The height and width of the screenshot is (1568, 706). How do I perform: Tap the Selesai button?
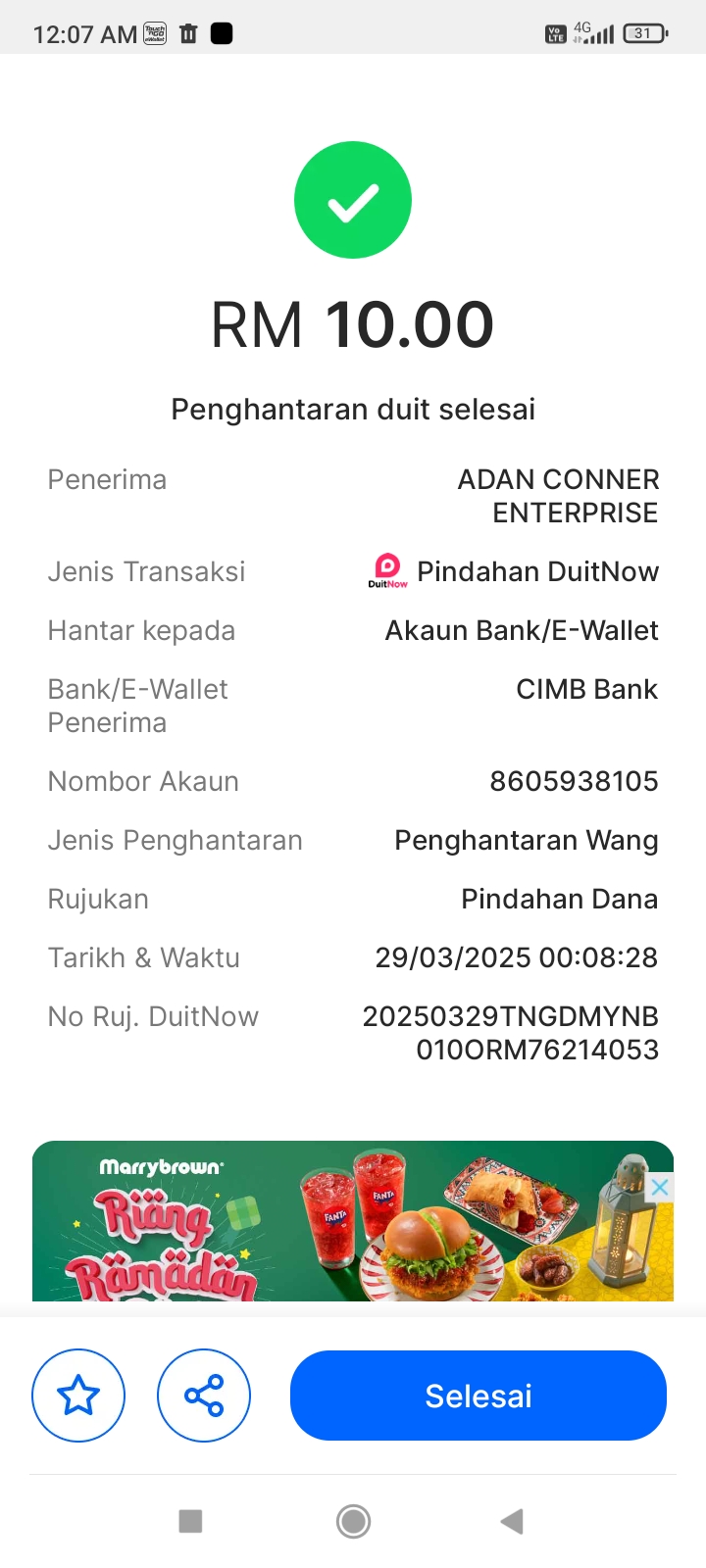(x=478, y=1395)
